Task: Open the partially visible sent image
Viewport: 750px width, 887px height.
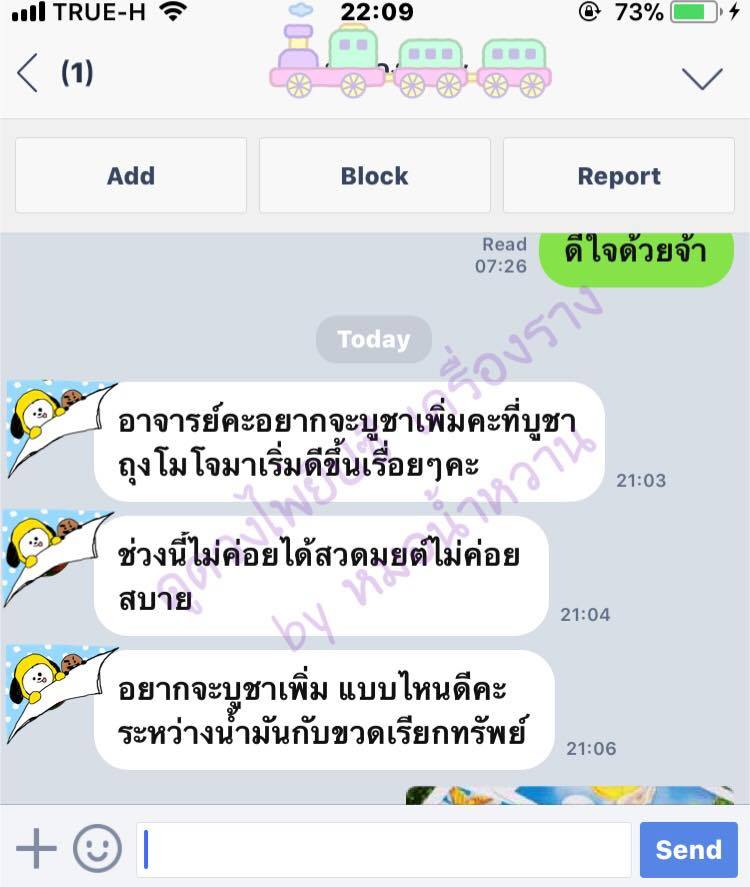Action: 570,795
